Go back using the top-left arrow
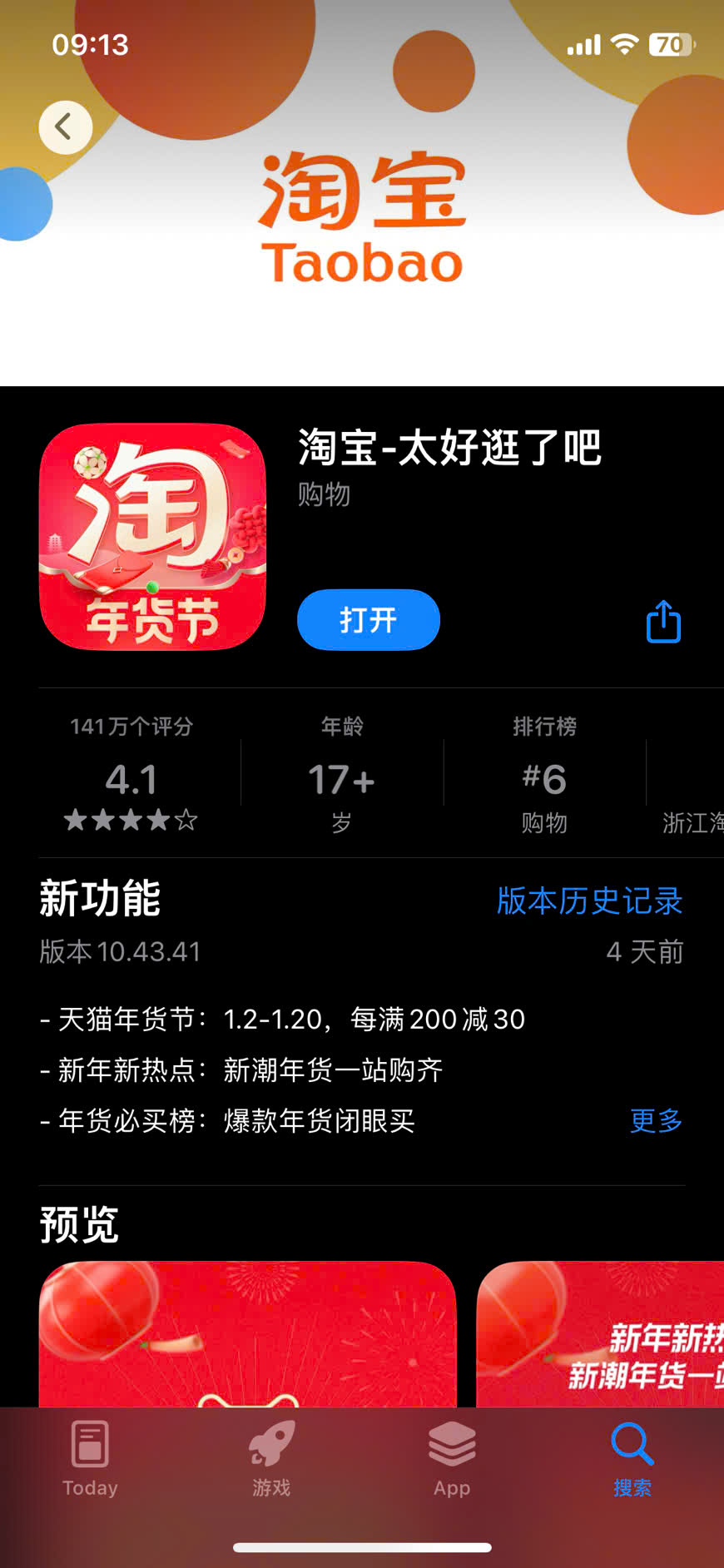The image size is (724, 1568). pos(65,127)
